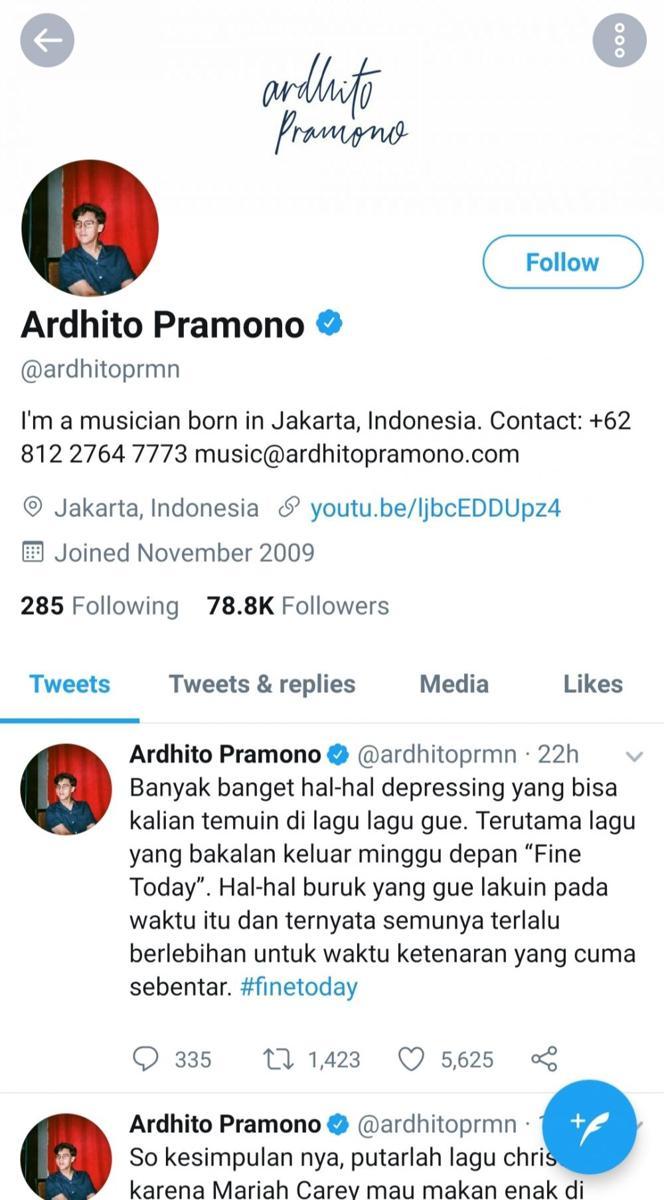
Task: Switch to Tweets & replies tab
Action: (x=262, y=684)
